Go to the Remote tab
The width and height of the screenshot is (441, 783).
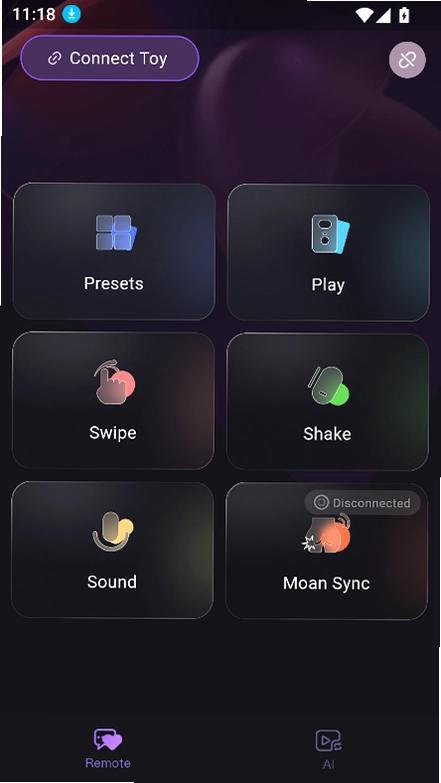[x=108, y=748]
